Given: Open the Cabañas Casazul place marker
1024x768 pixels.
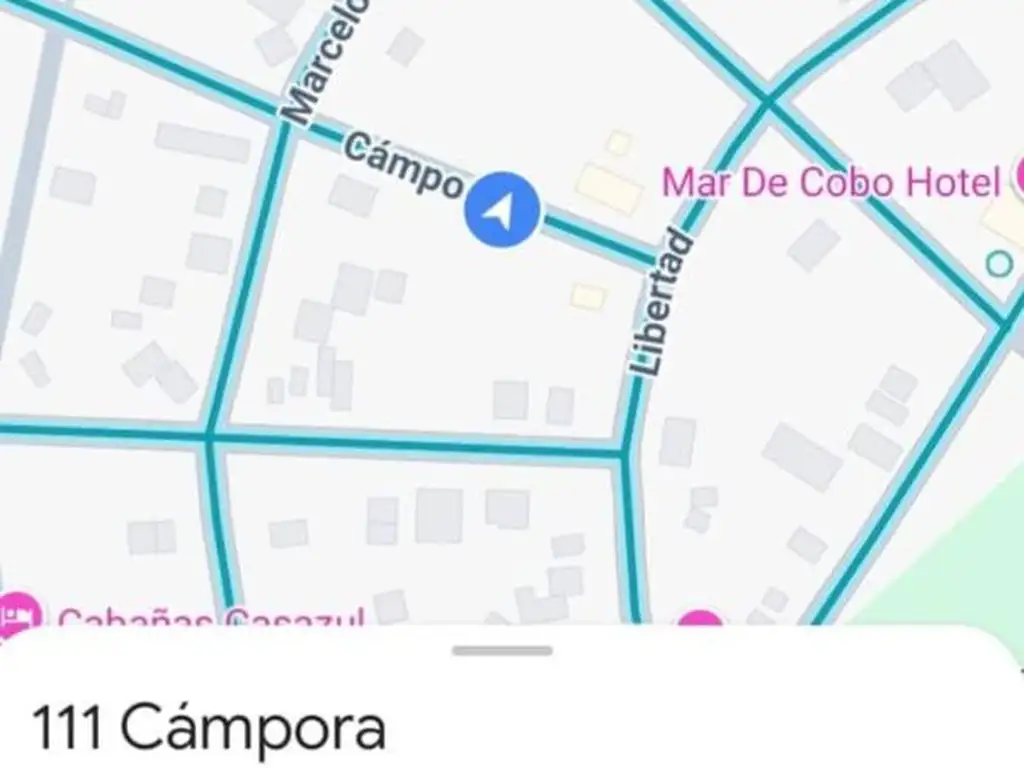Looking at the screenshot, I should point(18,612).
